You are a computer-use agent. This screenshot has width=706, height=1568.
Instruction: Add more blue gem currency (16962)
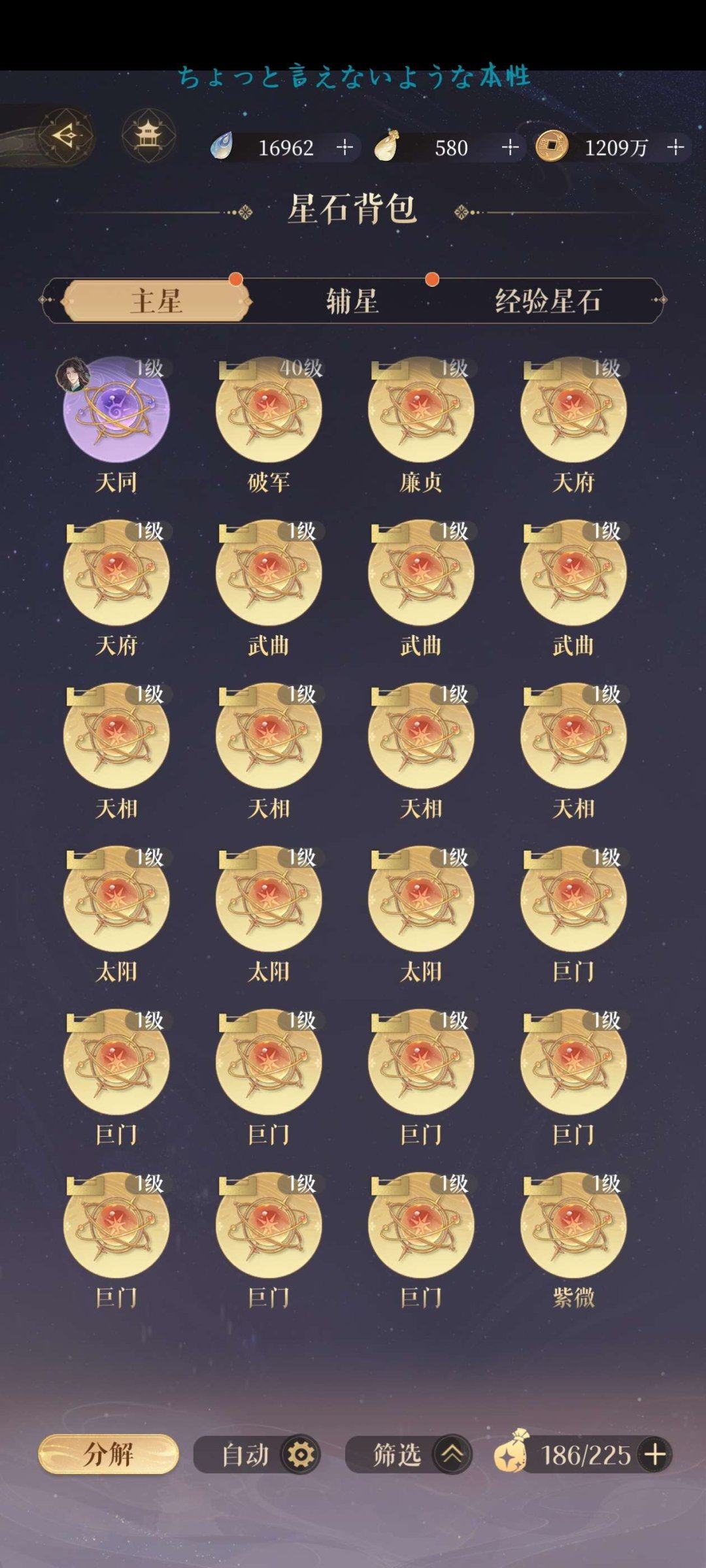345,148
